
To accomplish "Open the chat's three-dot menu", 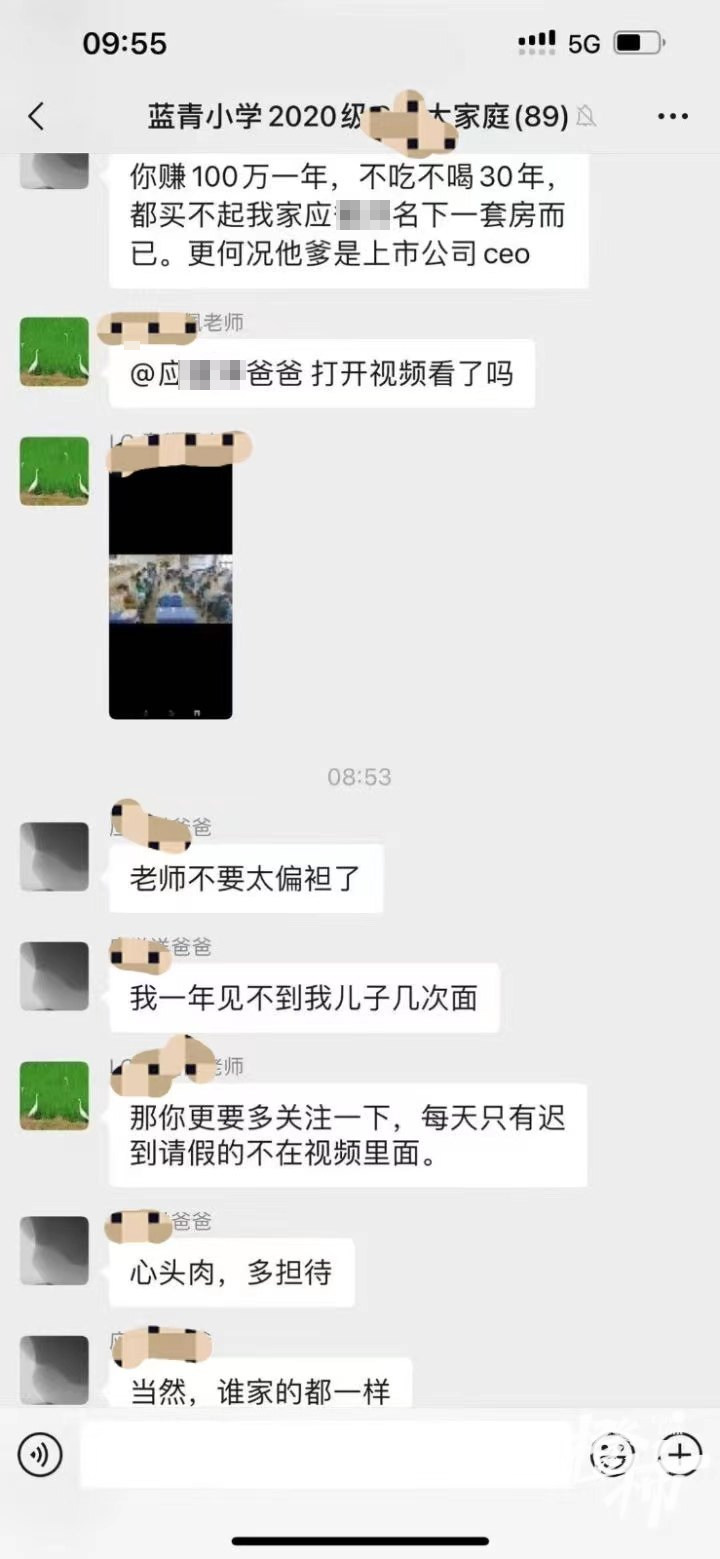I will (672, 117).
